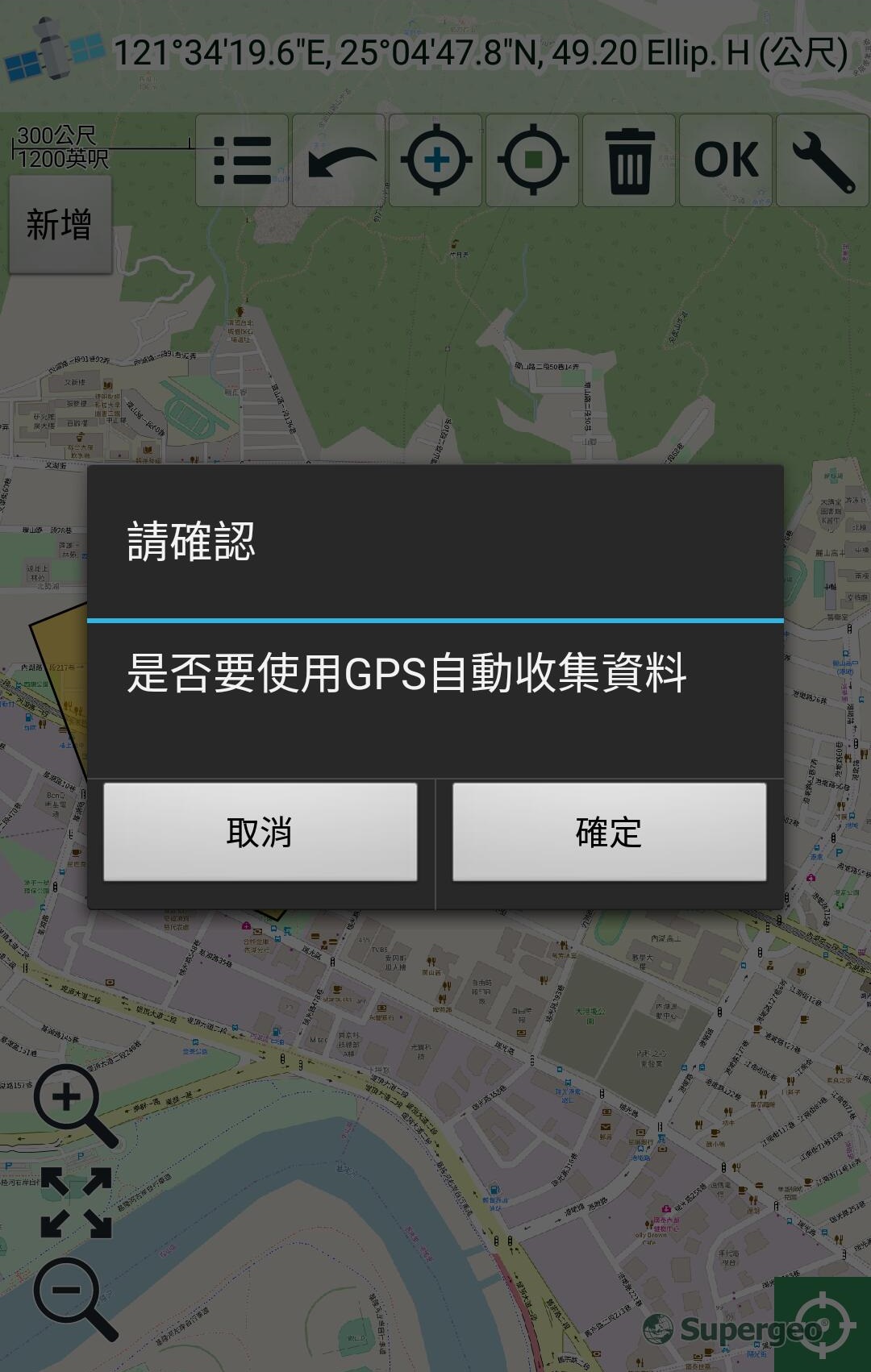Tap the crosshair plus add-point icon
This screenshot has width=871, height=1372.
tap(435, 160)
